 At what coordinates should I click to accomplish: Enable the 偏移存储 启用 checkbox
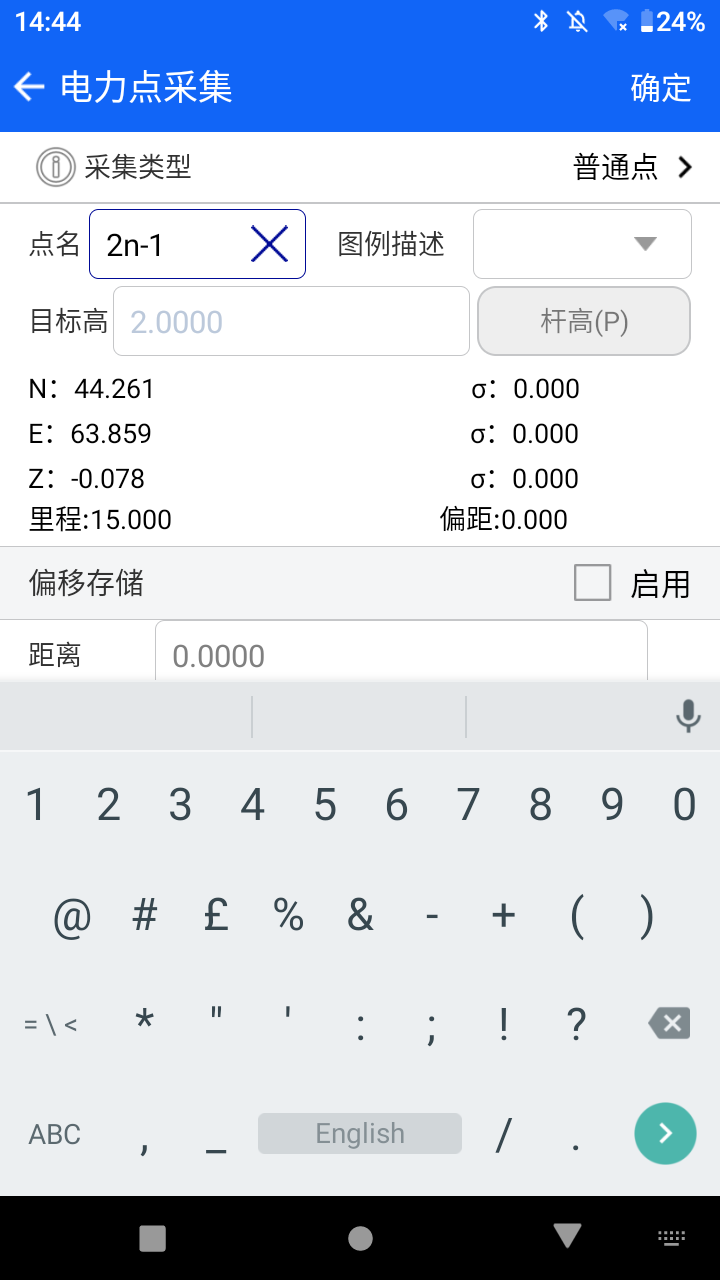593,583
